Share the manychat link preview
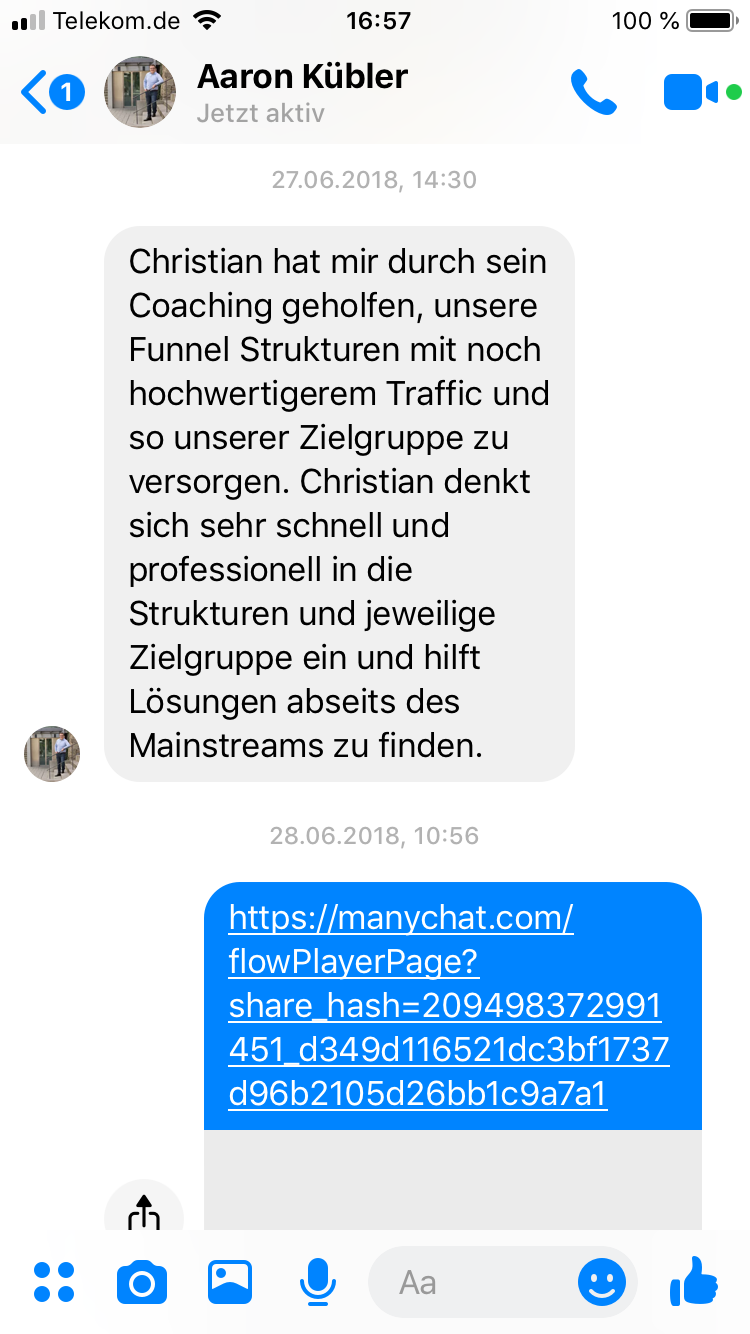 (144, 1212)
